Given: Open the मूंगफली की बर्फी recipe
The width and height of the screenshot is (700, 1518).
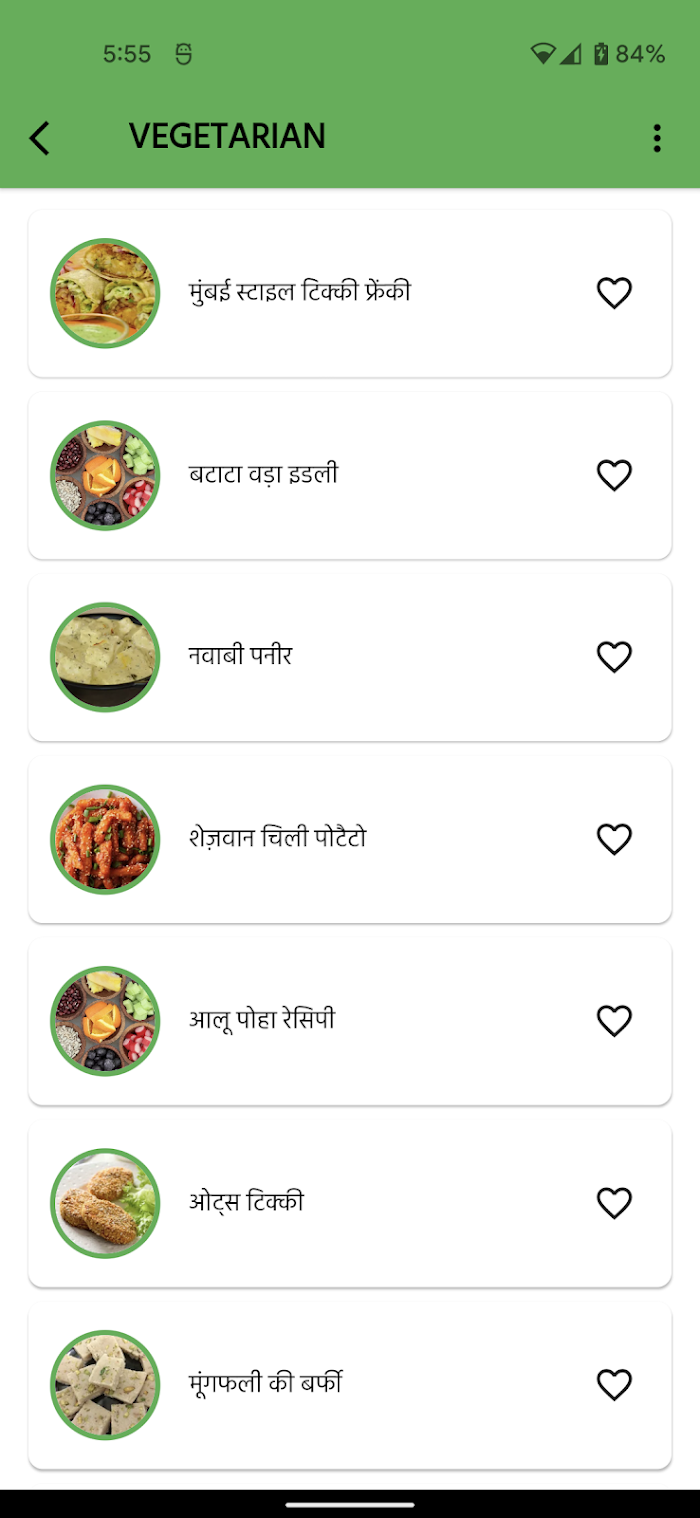Looking at the screenshot, I should click(350, 1385).
